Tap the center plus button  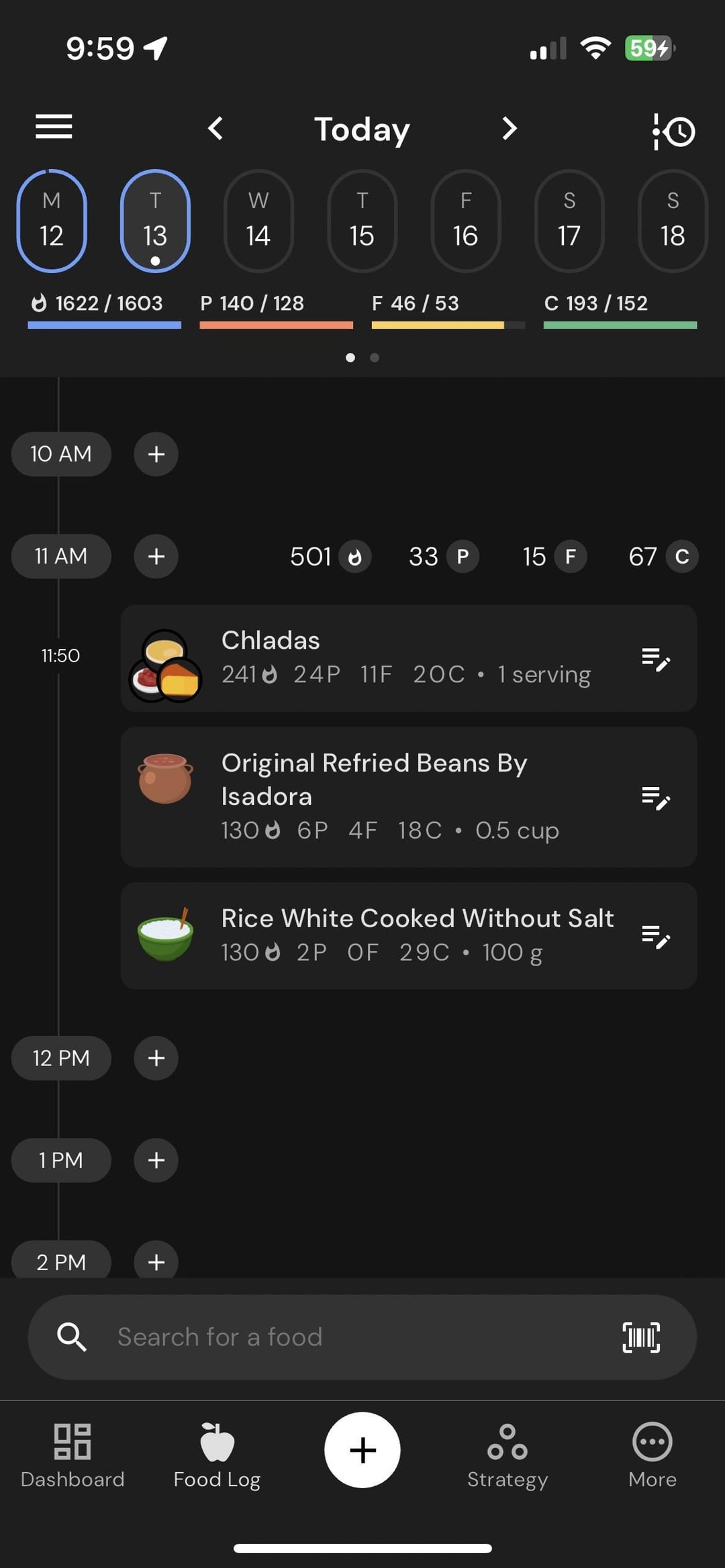click(x=362, y=1450)
